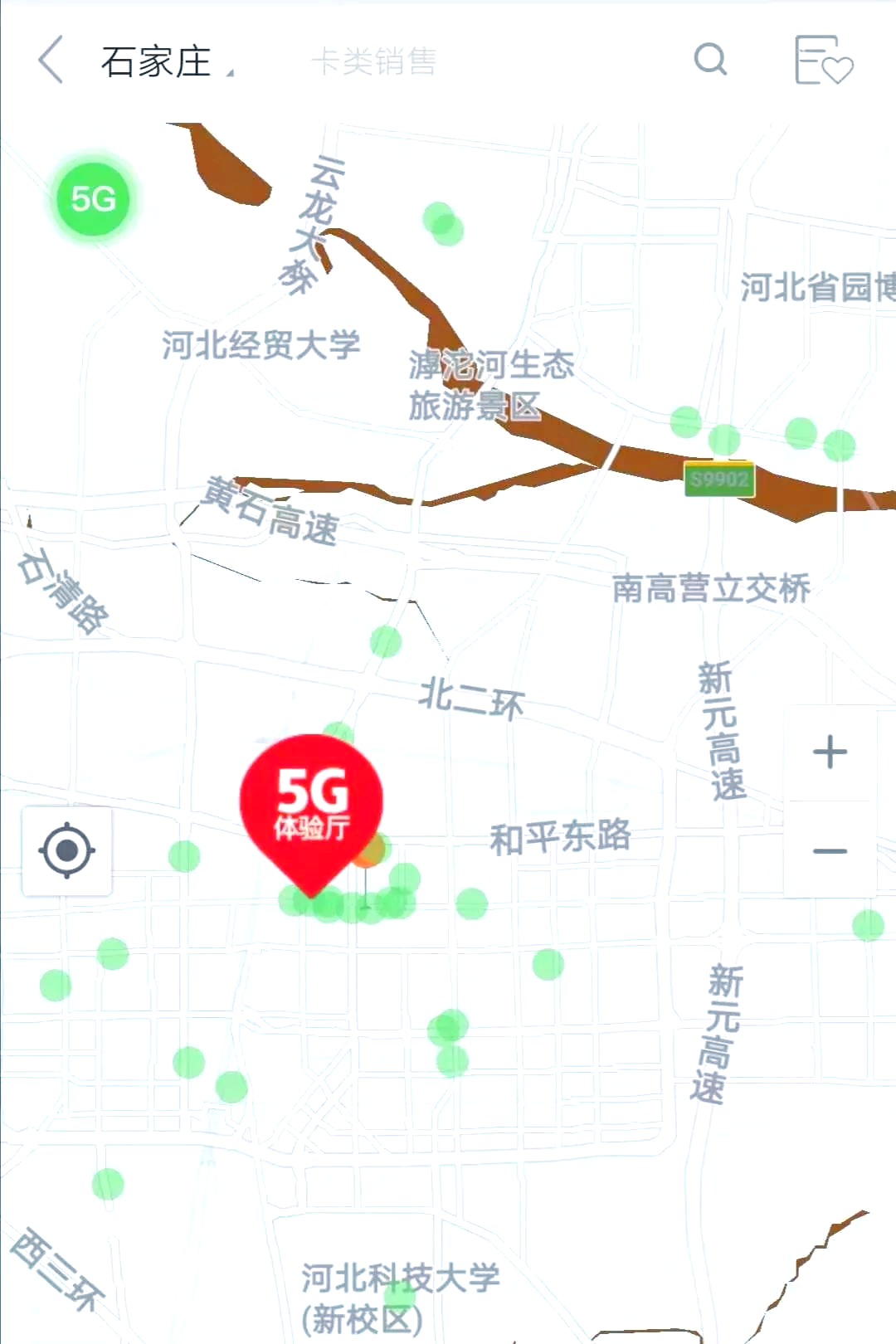The width and height of the screenshot is (896, 1344).
Task: Select the S9902 highway badge
Action: coord(718,480)
